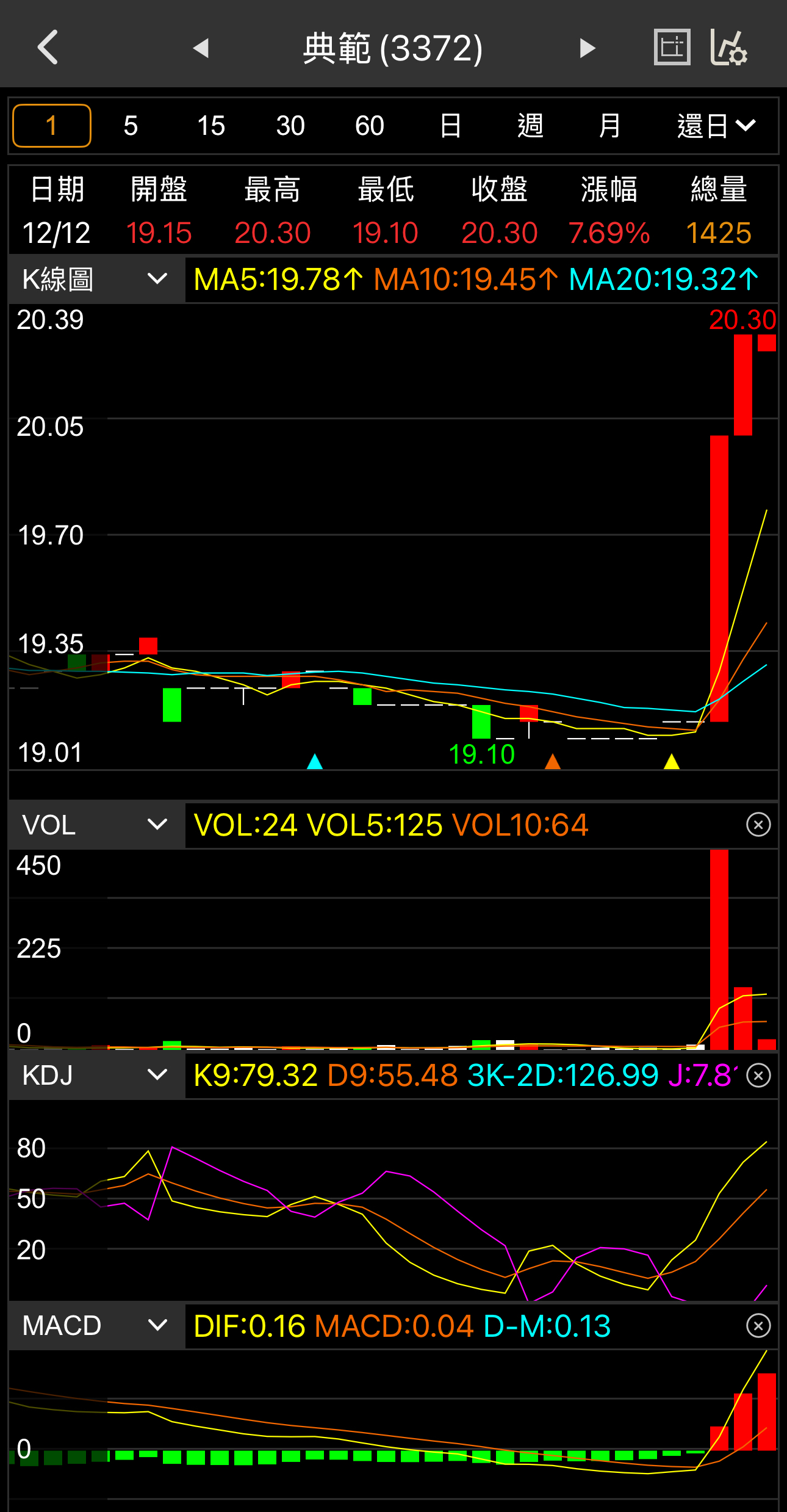Select the 1-minute interval tab
Screen dimensions: 787x1512
pyautogui.click(x=52, y=126)
